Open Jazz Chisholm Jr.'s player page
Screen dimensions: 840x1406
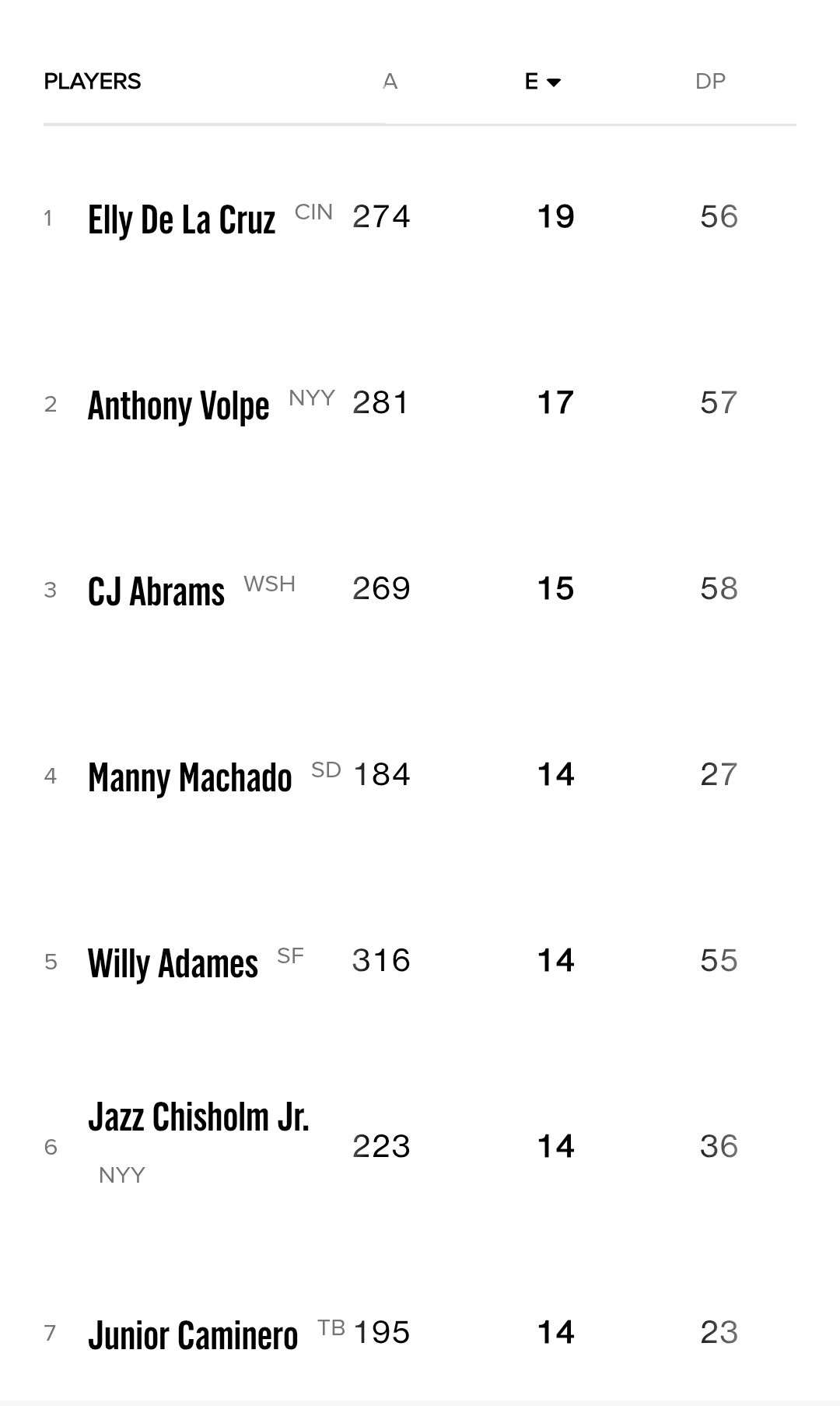point(198,1117)
